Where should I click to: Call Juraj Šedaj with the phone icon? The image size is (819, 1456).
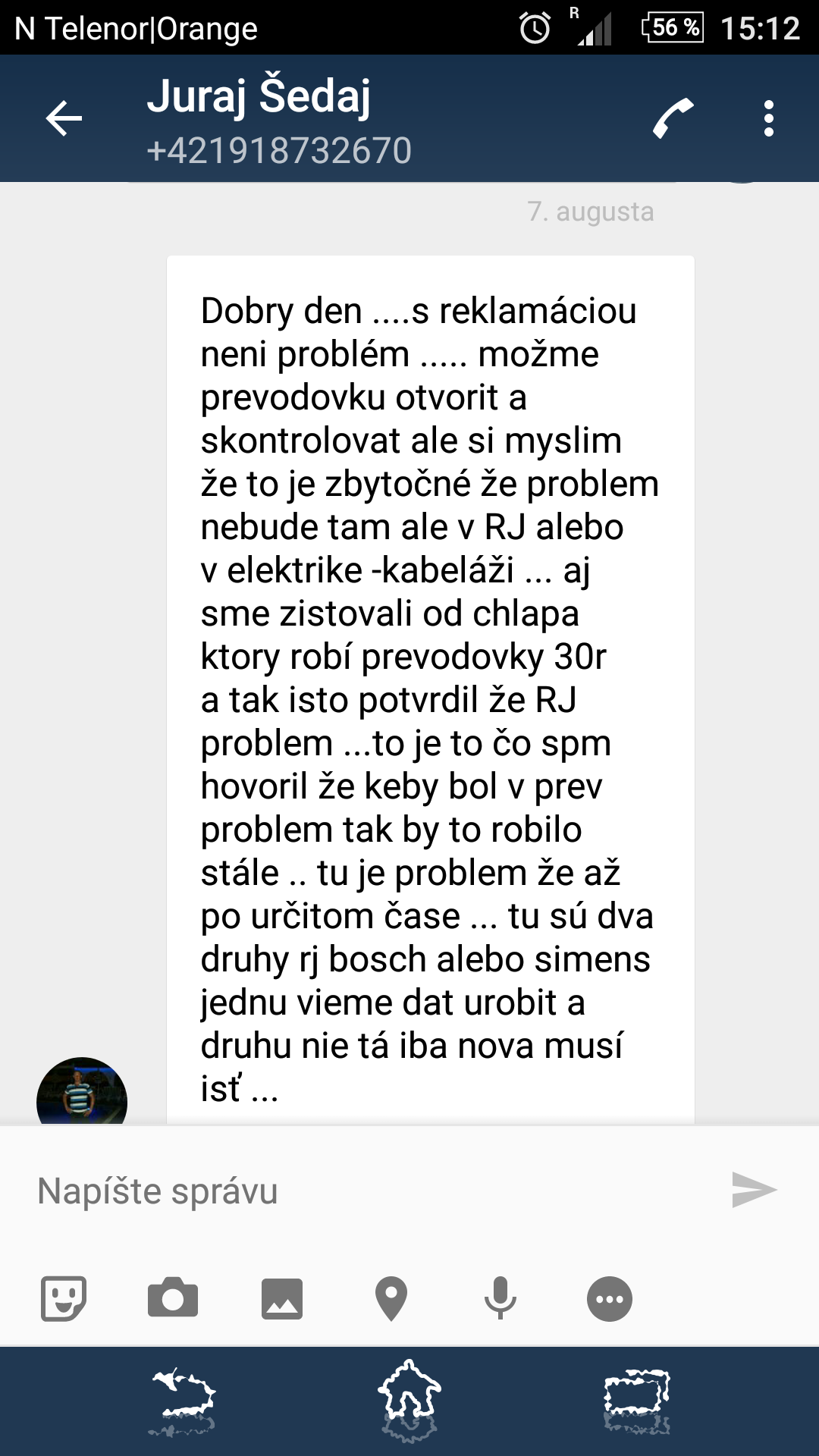(x=673, y=118)
